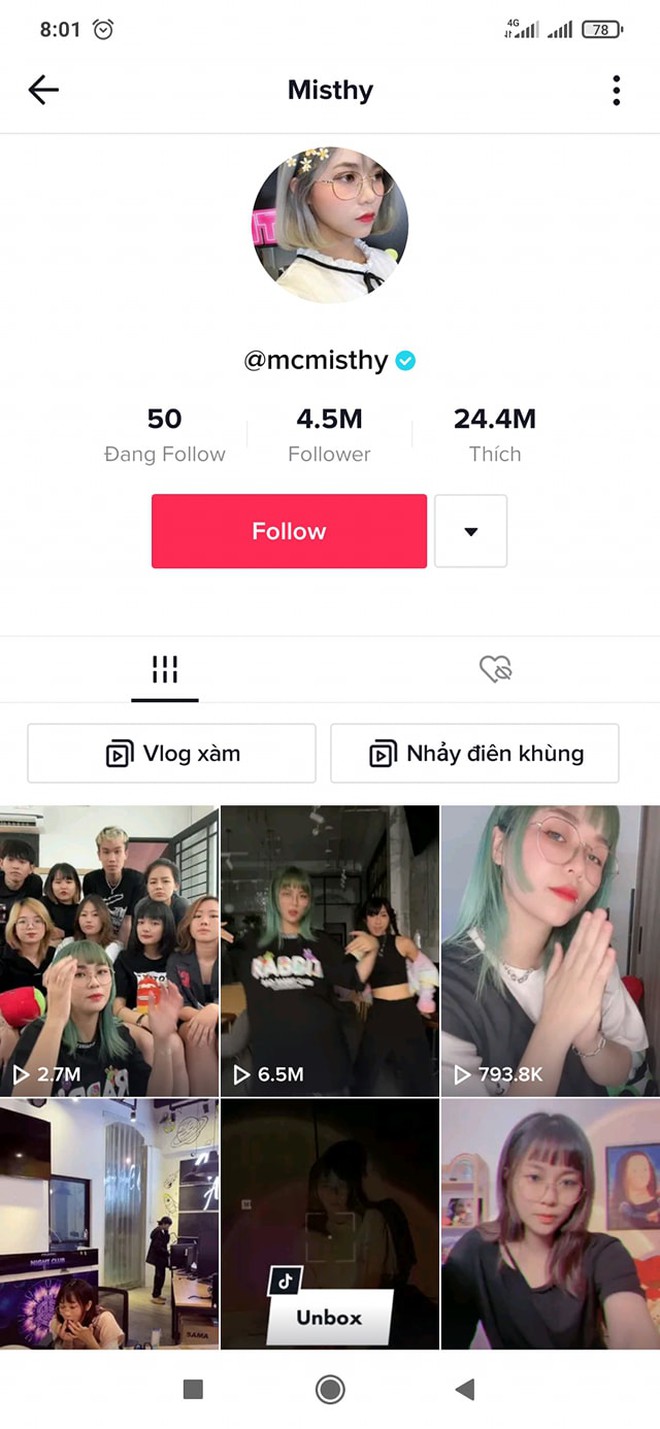This screenshot has width=660, height=1429.
Task: Go back using the top-left arrow
Action: click(x=44, y=90)
